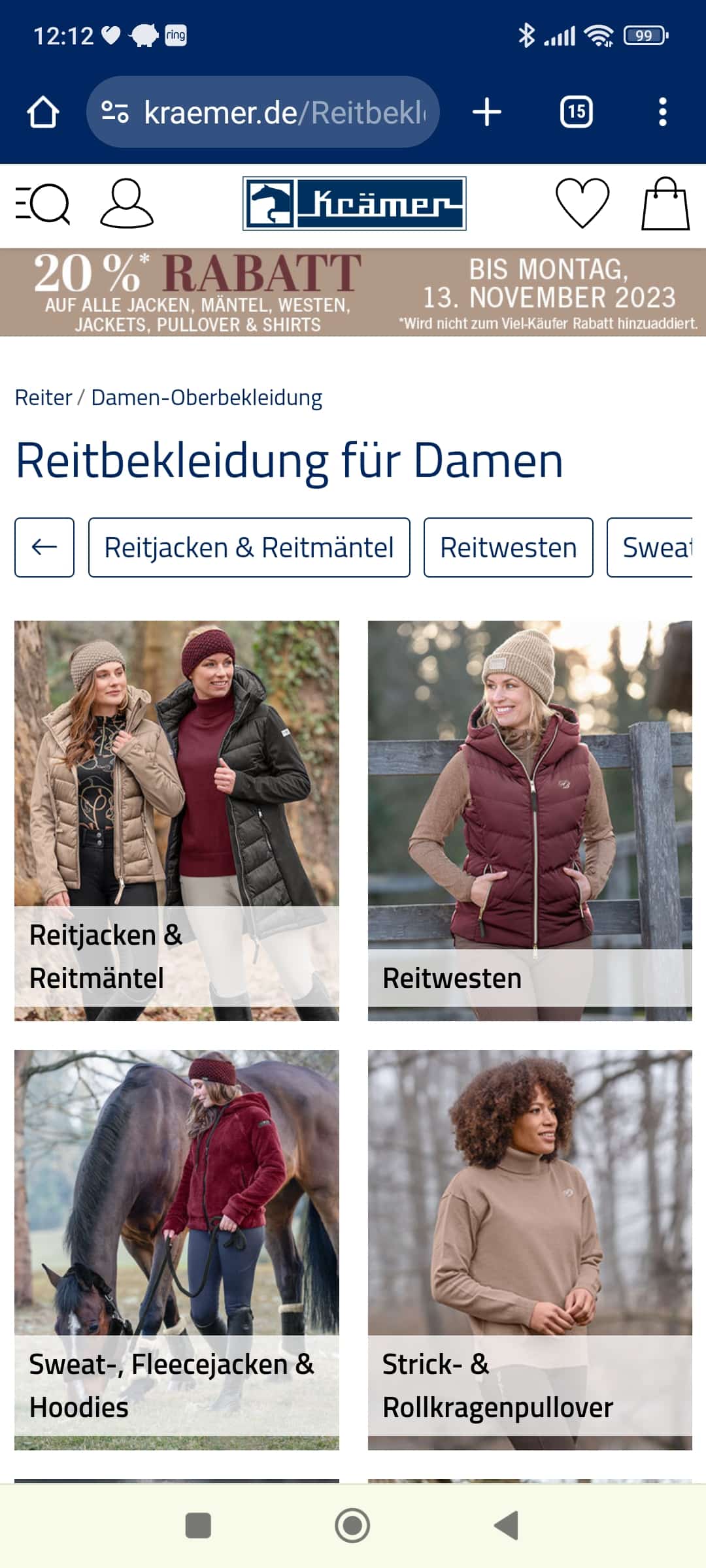Tap the browser home button
Screen dimensions: 706x1568
point(43,112)
